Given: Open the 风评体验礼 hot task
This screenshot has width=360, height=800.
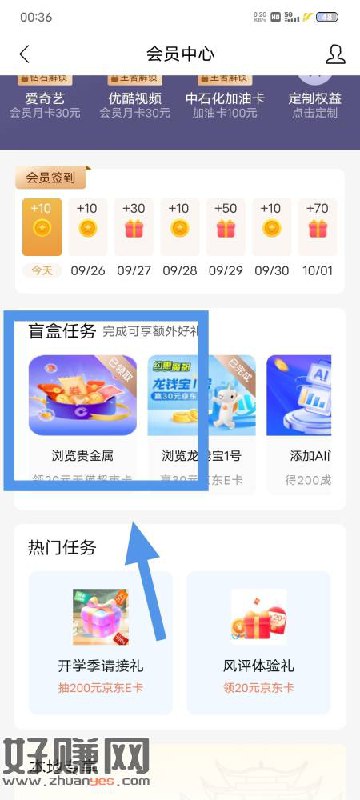Looking at the screenshot, I should (x=259, y=642).
